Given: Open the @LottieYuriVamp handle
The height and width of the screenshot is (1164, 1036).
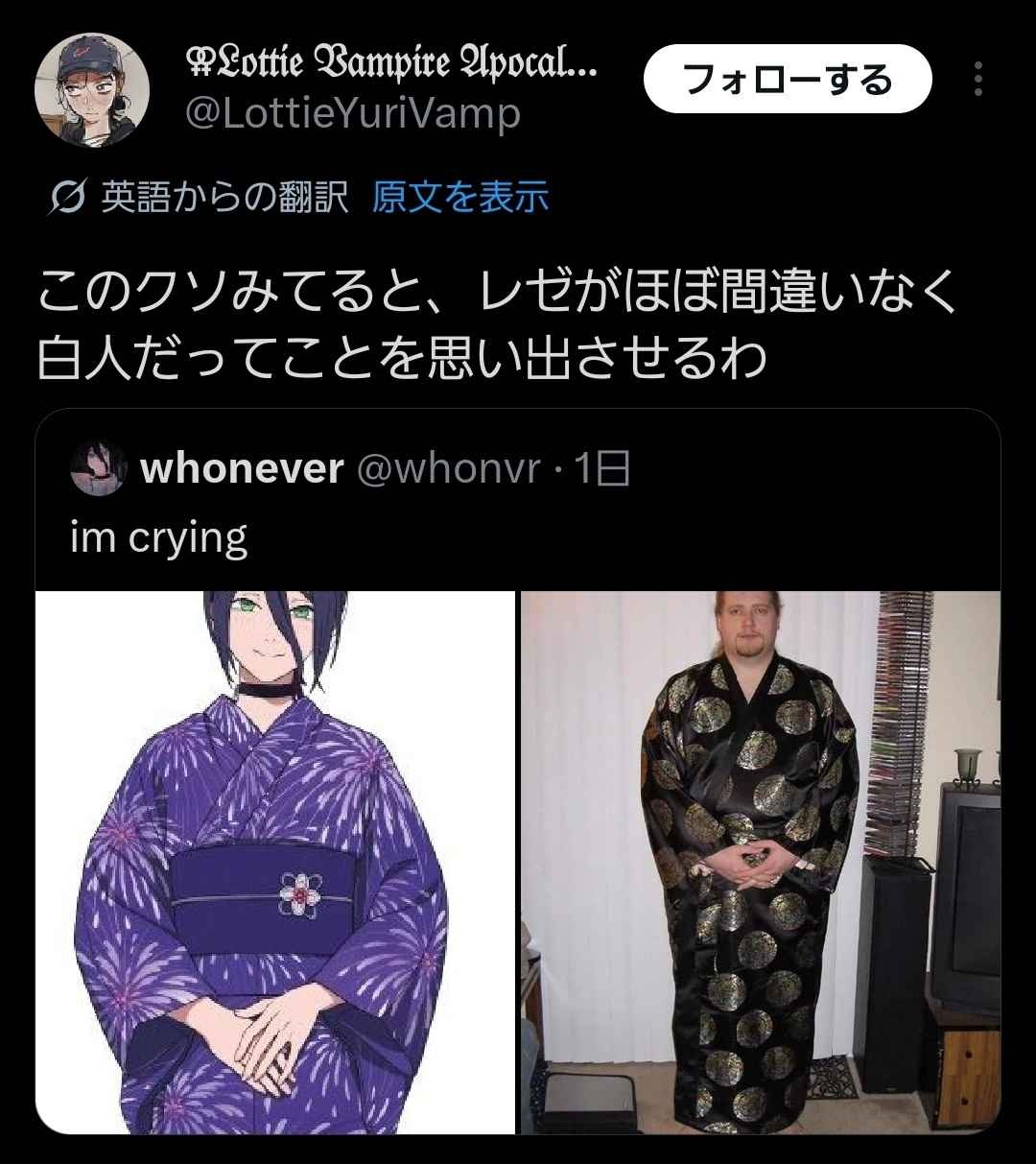Looking at the screenshot, I should tap(352, 114).
